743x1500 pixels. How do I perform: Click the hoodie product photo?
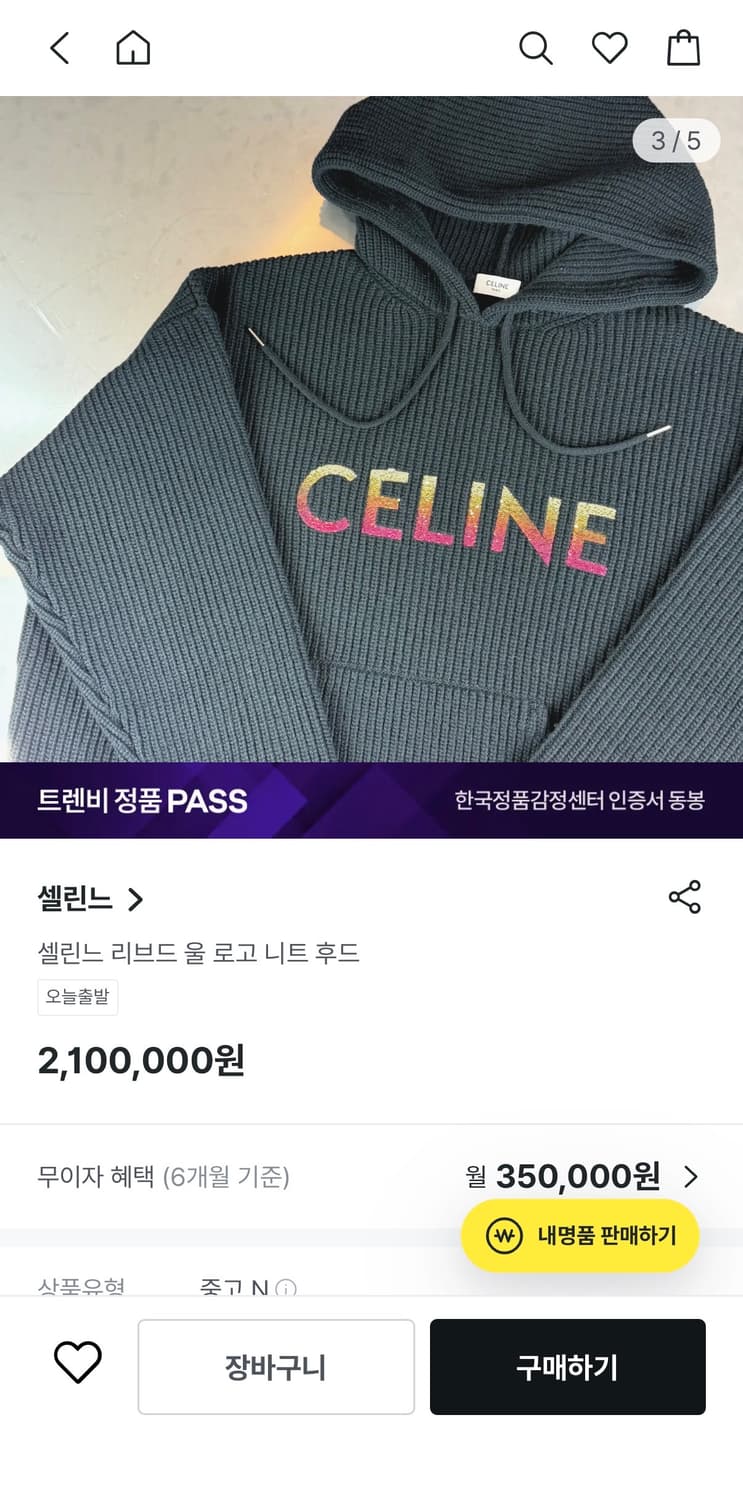[x=371, y=430]
